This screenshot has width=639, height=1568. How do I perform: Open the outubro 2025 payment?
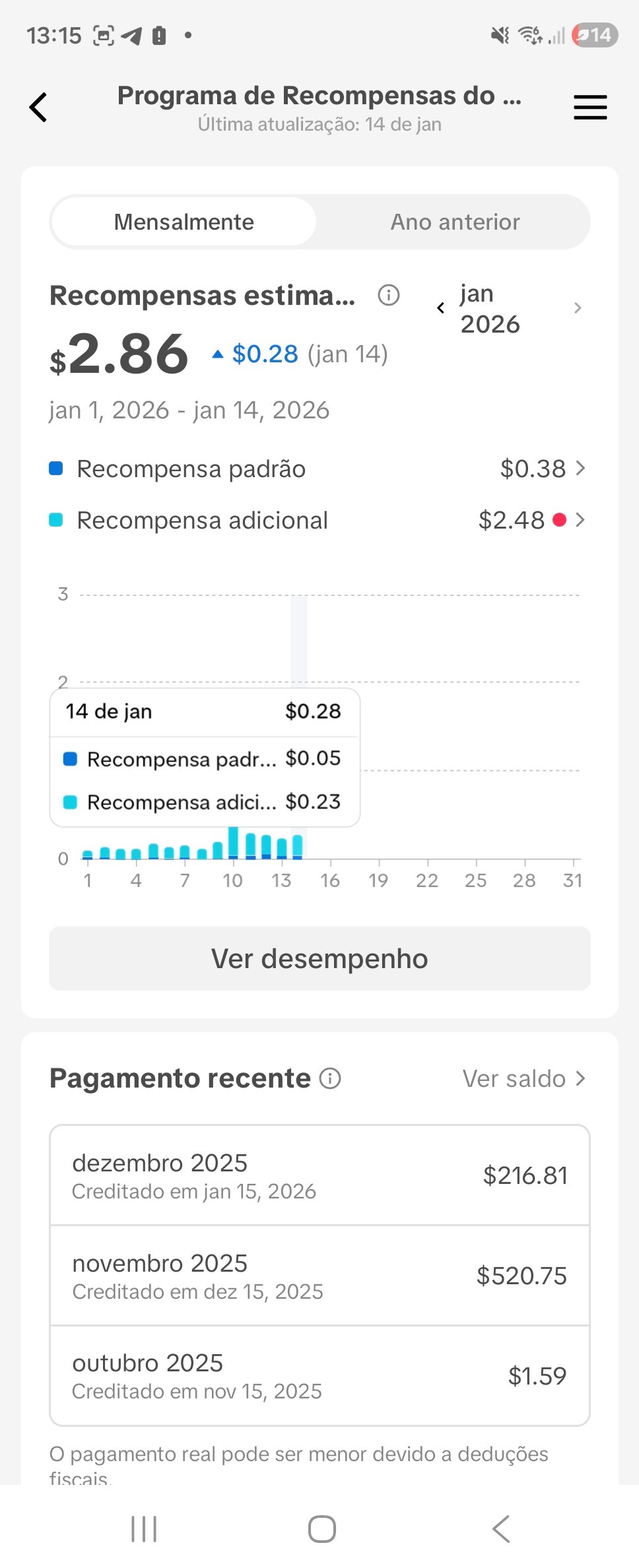coord(319,1376)
